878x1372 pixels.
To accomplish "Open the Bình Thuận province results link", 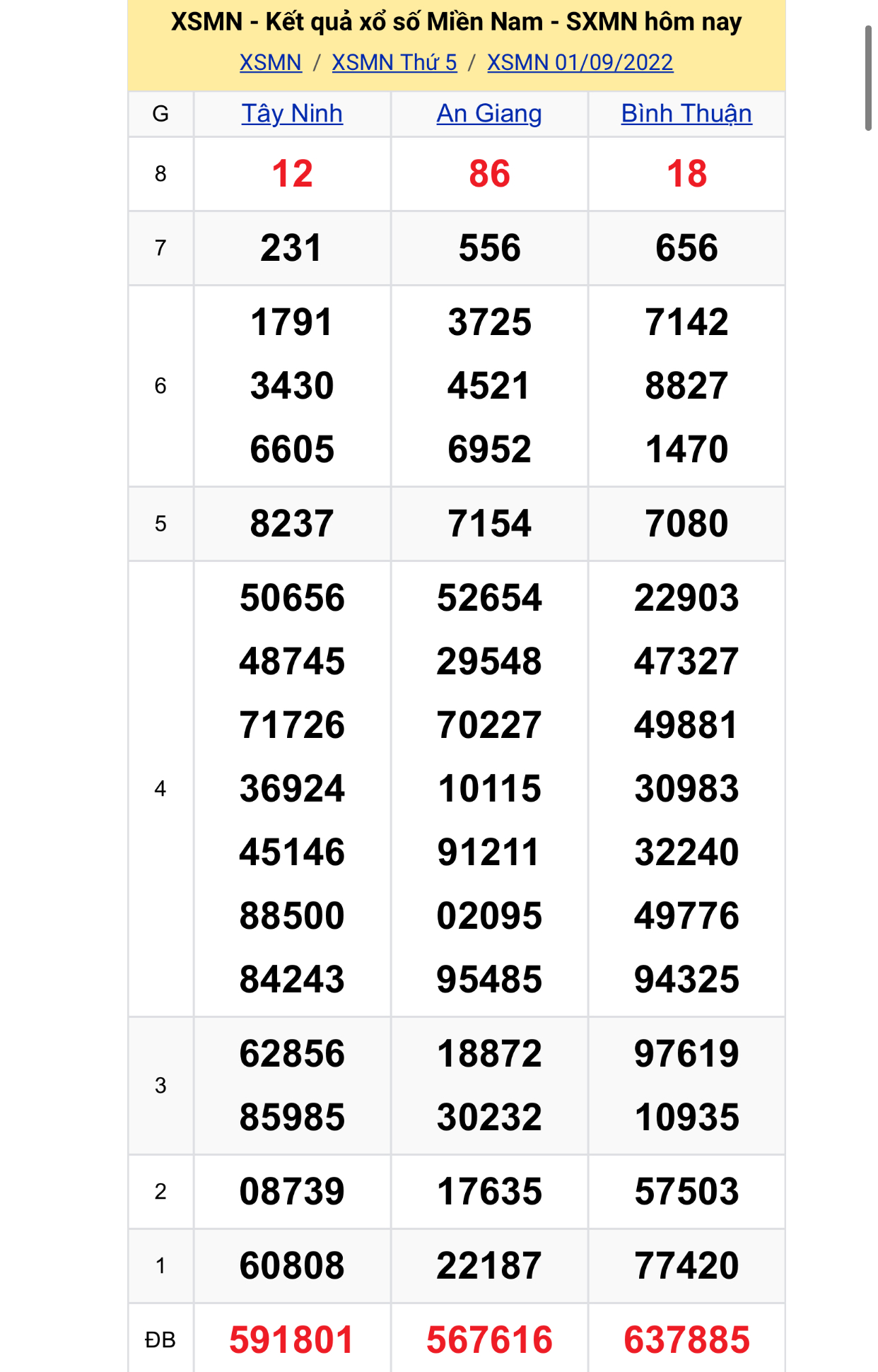I will coord(686,113).
